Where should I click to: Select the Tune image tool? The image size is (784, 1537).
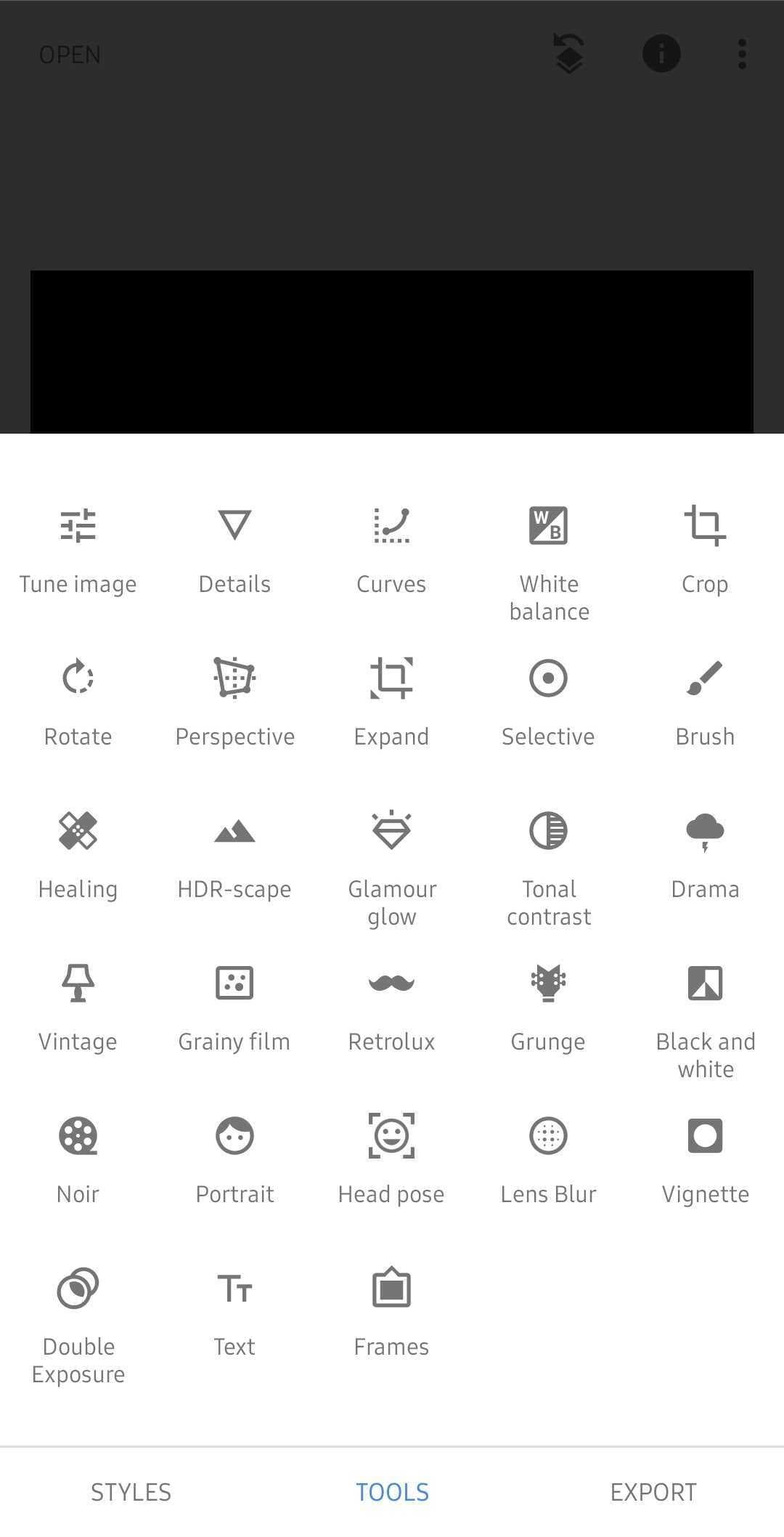coord(78,550)
